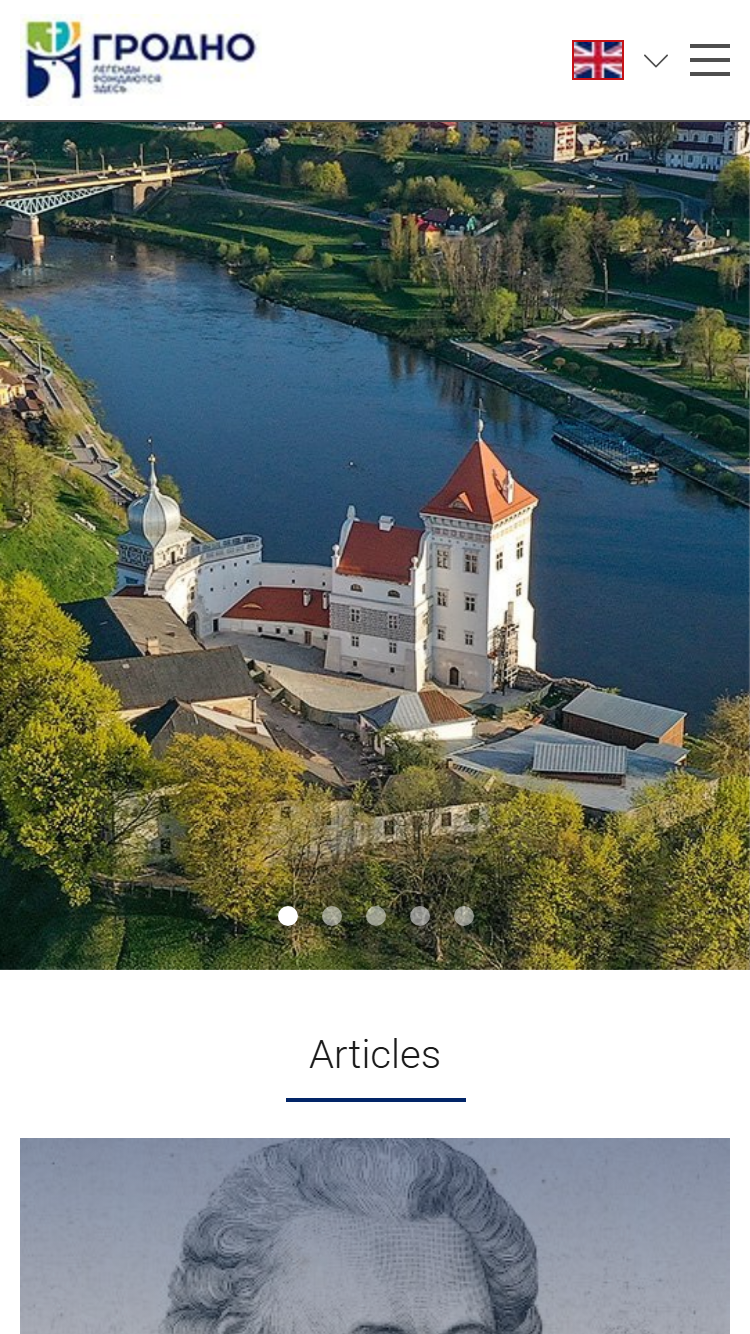Expand the language dropdown arrow

coord(656,61)
